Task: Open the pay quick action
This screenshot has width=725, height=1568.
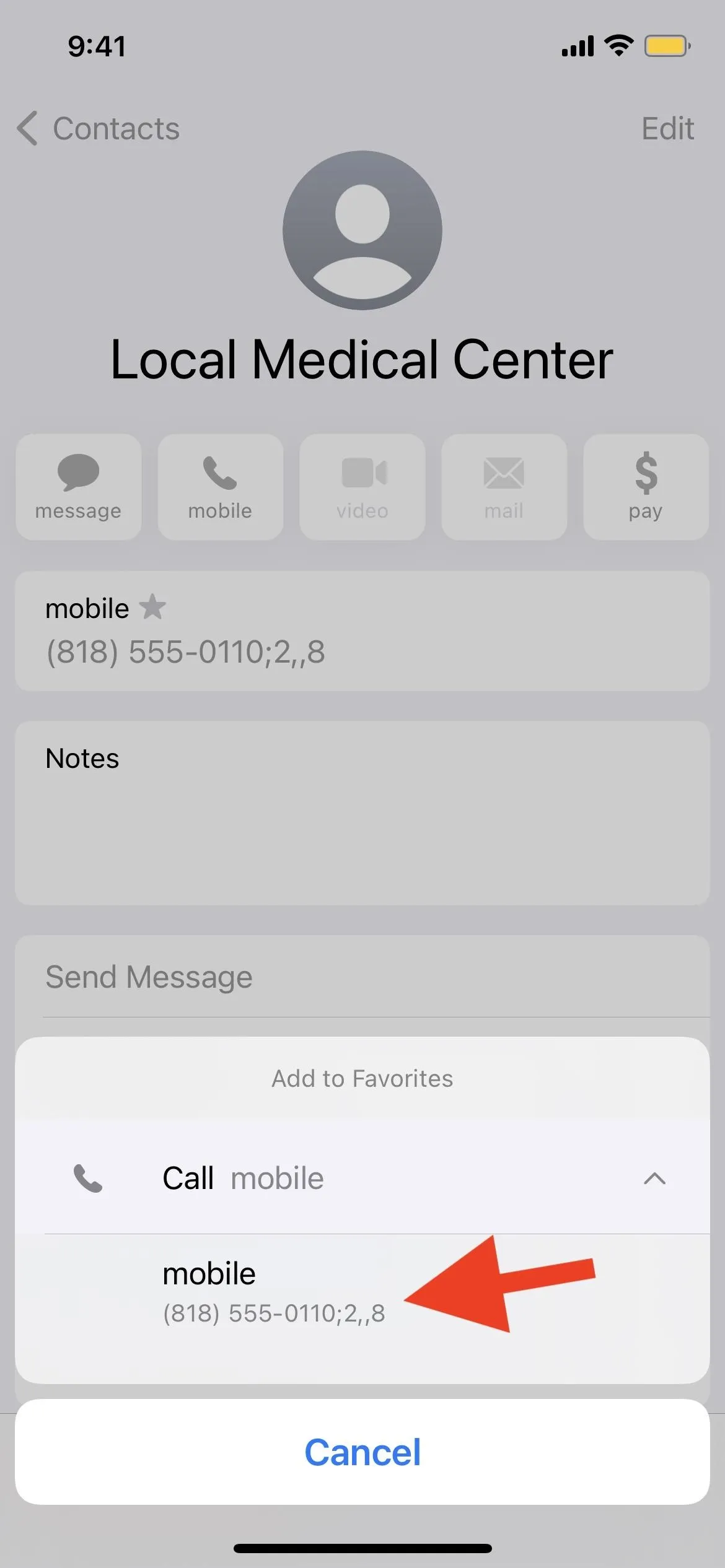Action: [x=646, y=487]
